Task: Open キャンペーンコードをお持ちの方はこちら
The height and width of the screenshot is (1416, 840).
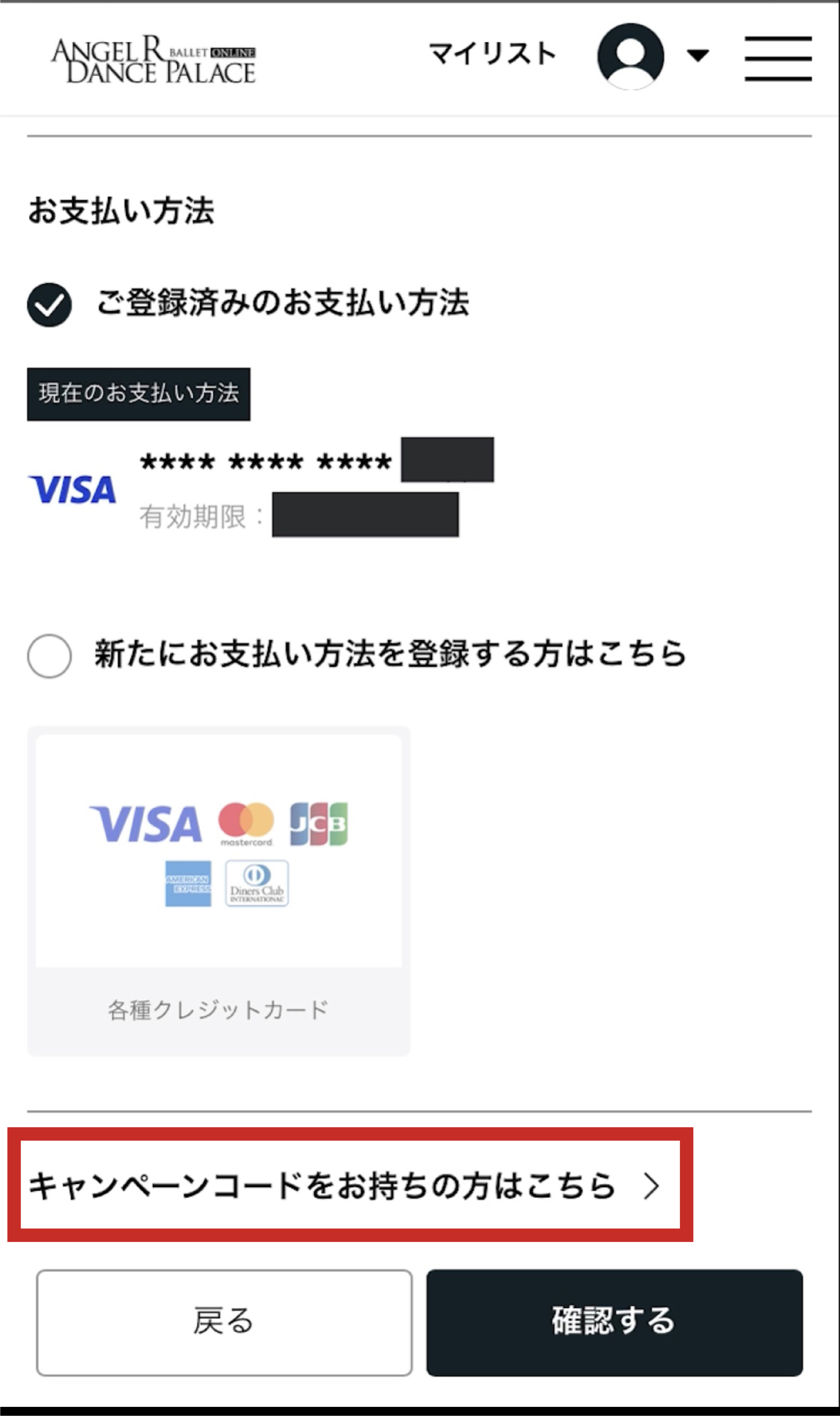Action: (x=350, y=1185)
